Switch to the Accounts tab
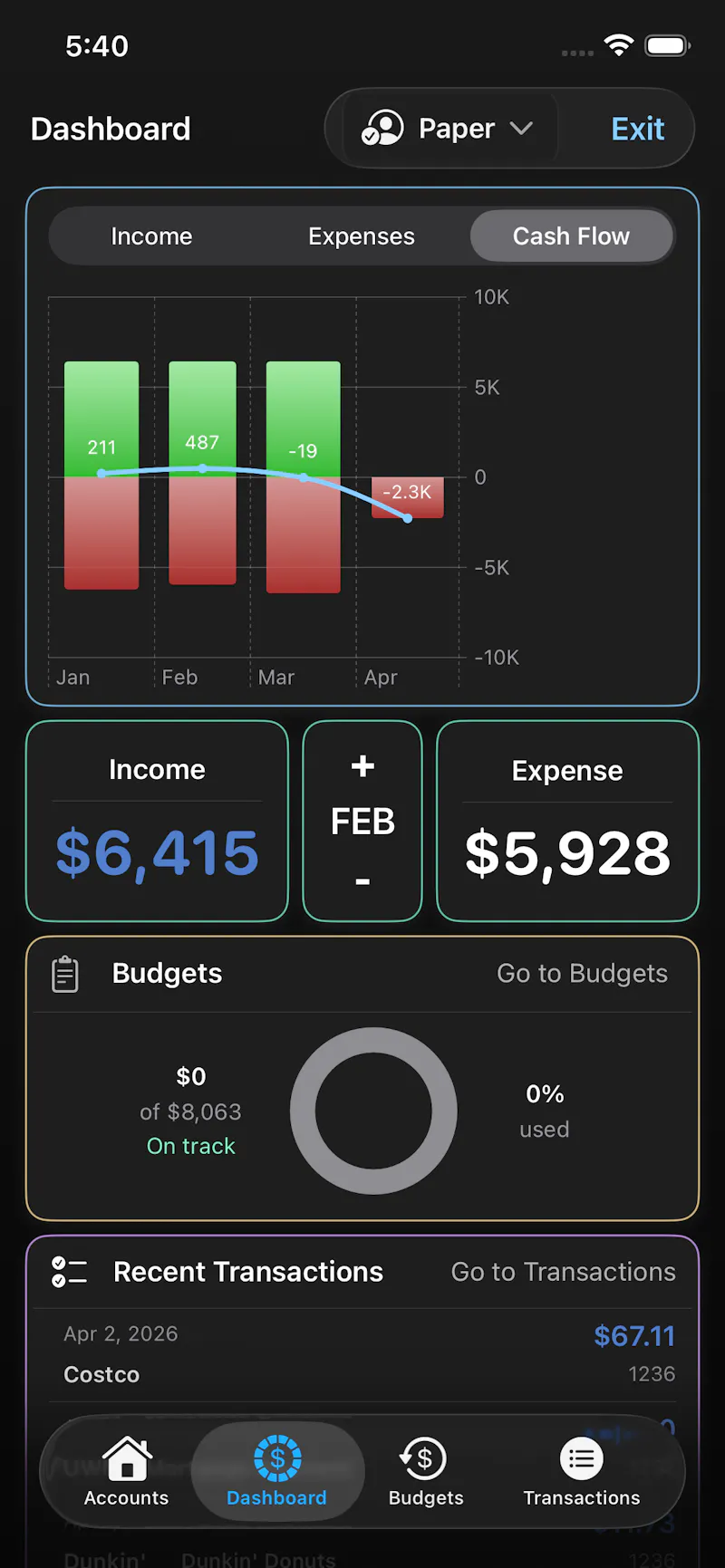 click(126, 1472)
